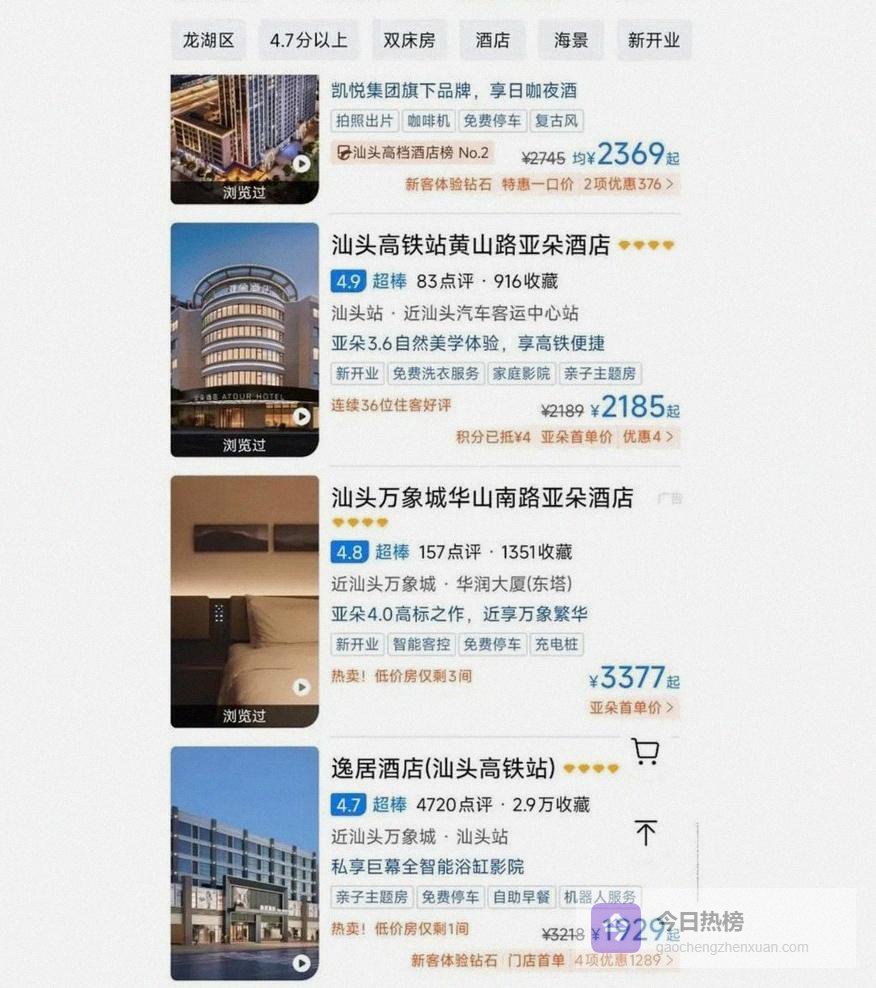The image size is (876, 988).
Task: Apply the 双床房 filter
Action: [x=409, y=41]
